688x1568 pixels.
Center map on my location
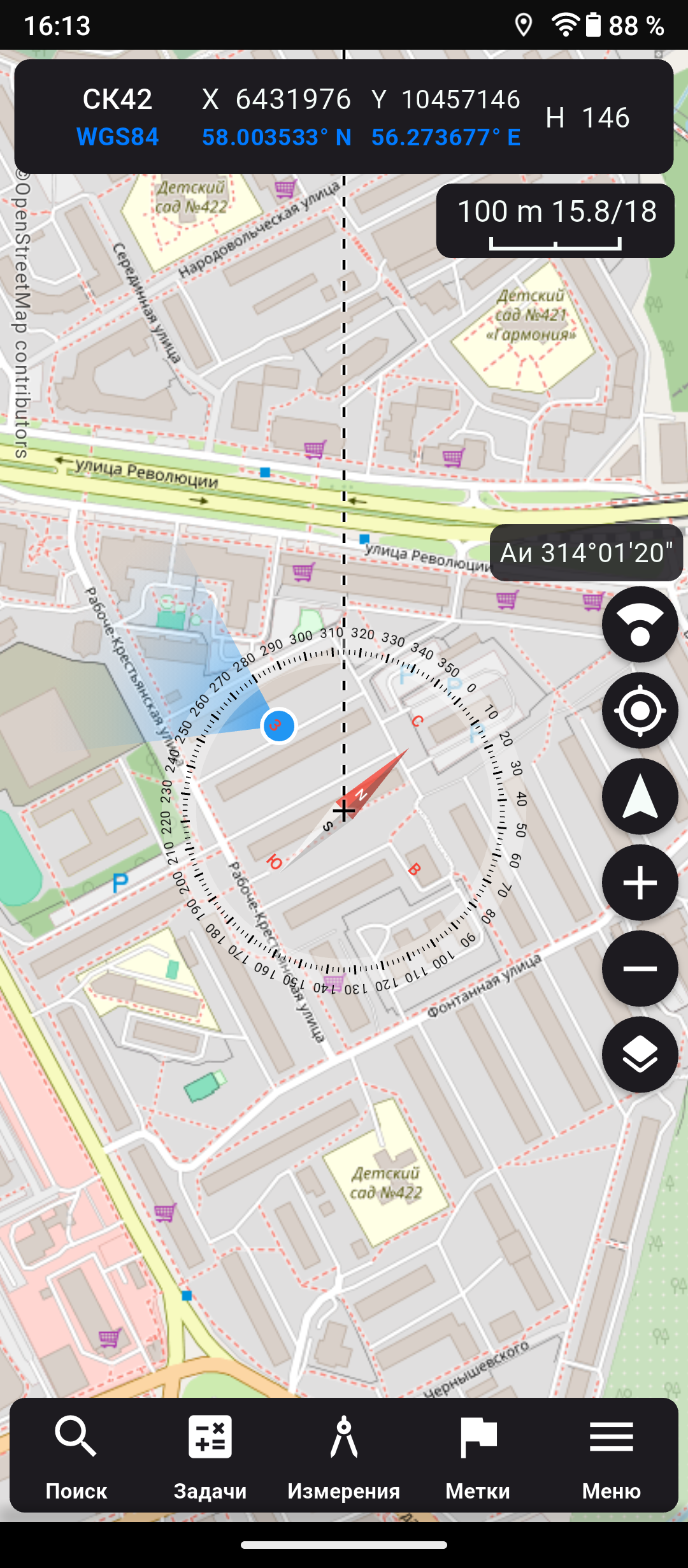pos(640,710)
